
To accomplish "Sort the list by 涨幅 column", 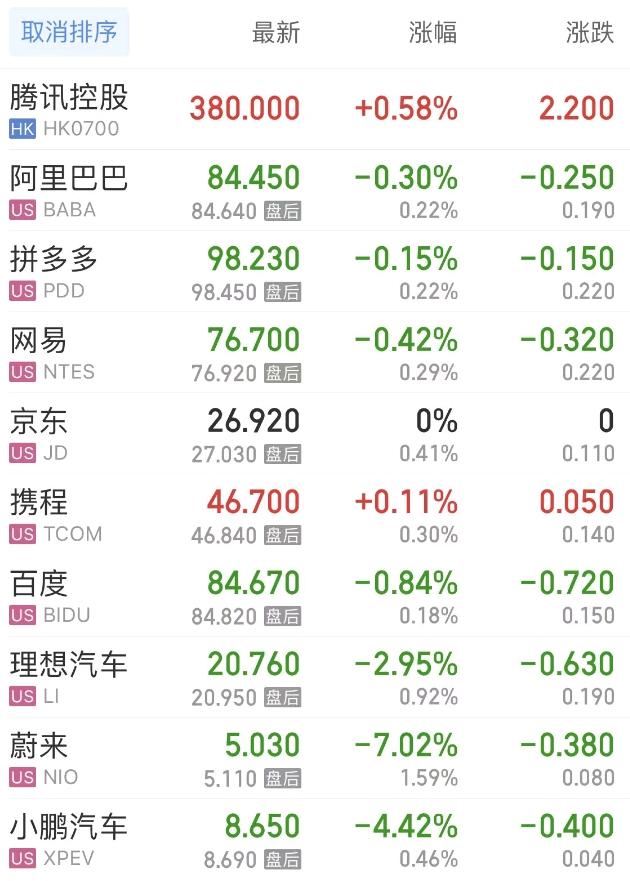I will click(x=433, y=32).
